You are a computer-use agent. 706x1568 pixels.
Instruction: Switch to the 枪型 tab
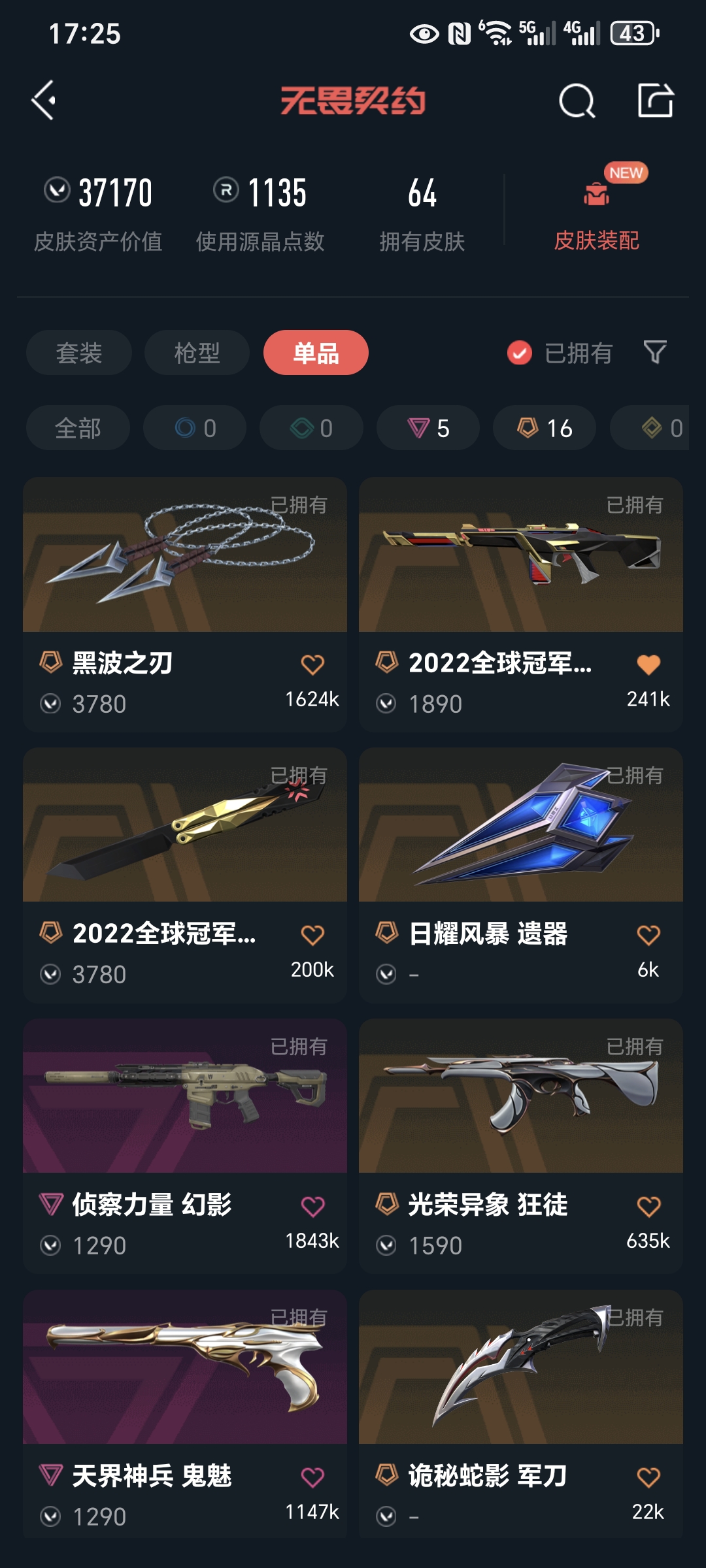[x=197, y=353]
